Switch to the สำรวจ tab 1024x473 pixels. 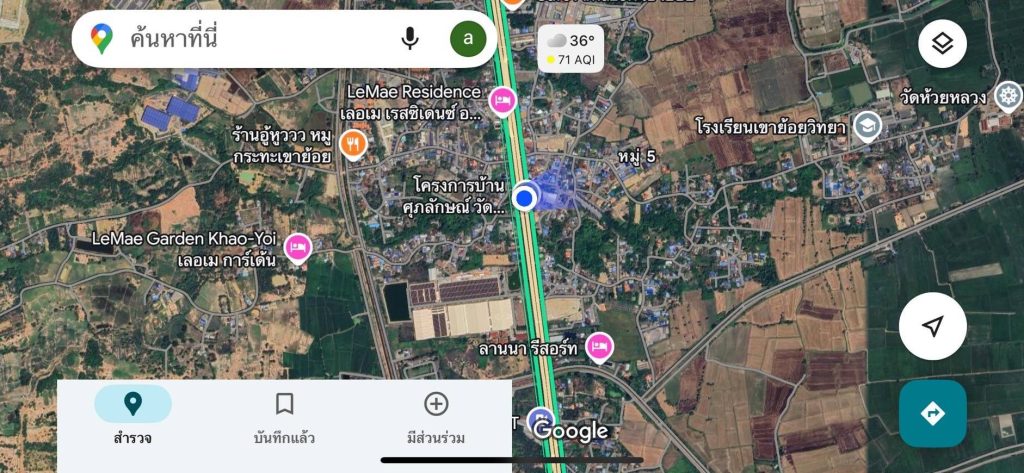click(x=133, y=416)
